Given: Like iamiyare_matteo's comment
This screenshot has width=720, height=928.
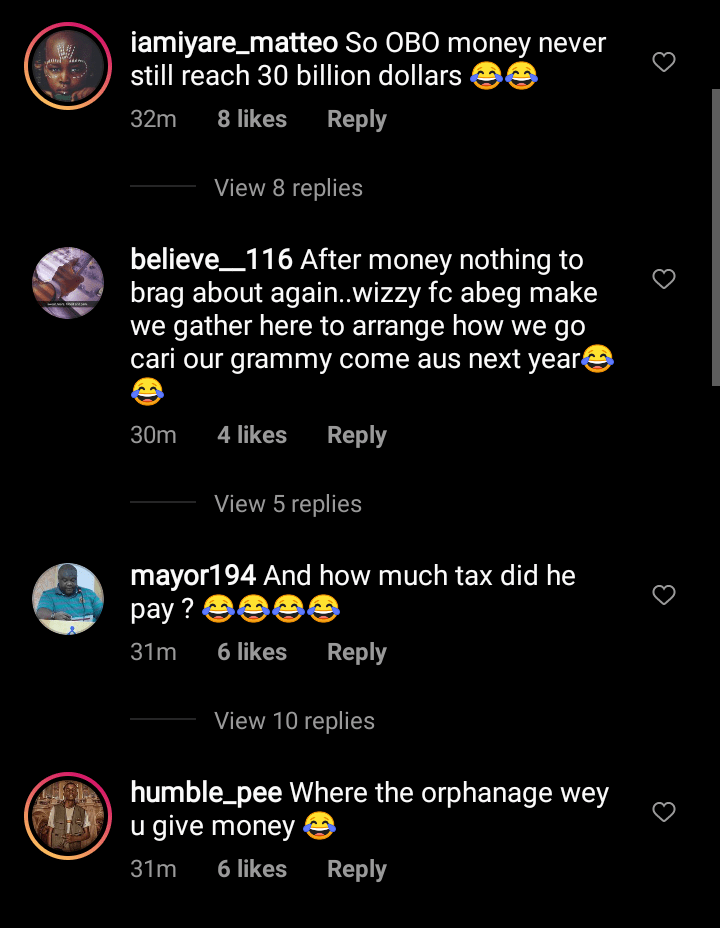Looking at the screenshot, I should pos(664,62).
